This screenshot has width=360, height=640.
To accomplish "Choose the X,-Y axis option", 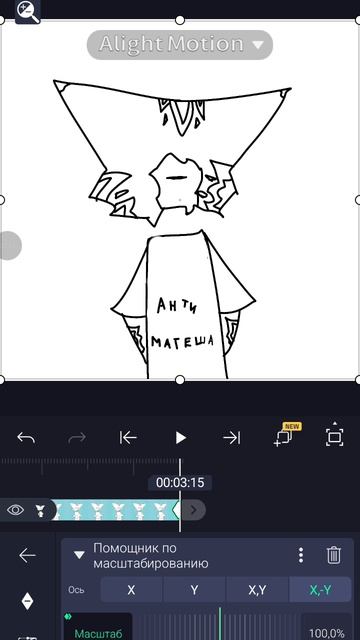I will pyautogui.click(x=320, y=590).
